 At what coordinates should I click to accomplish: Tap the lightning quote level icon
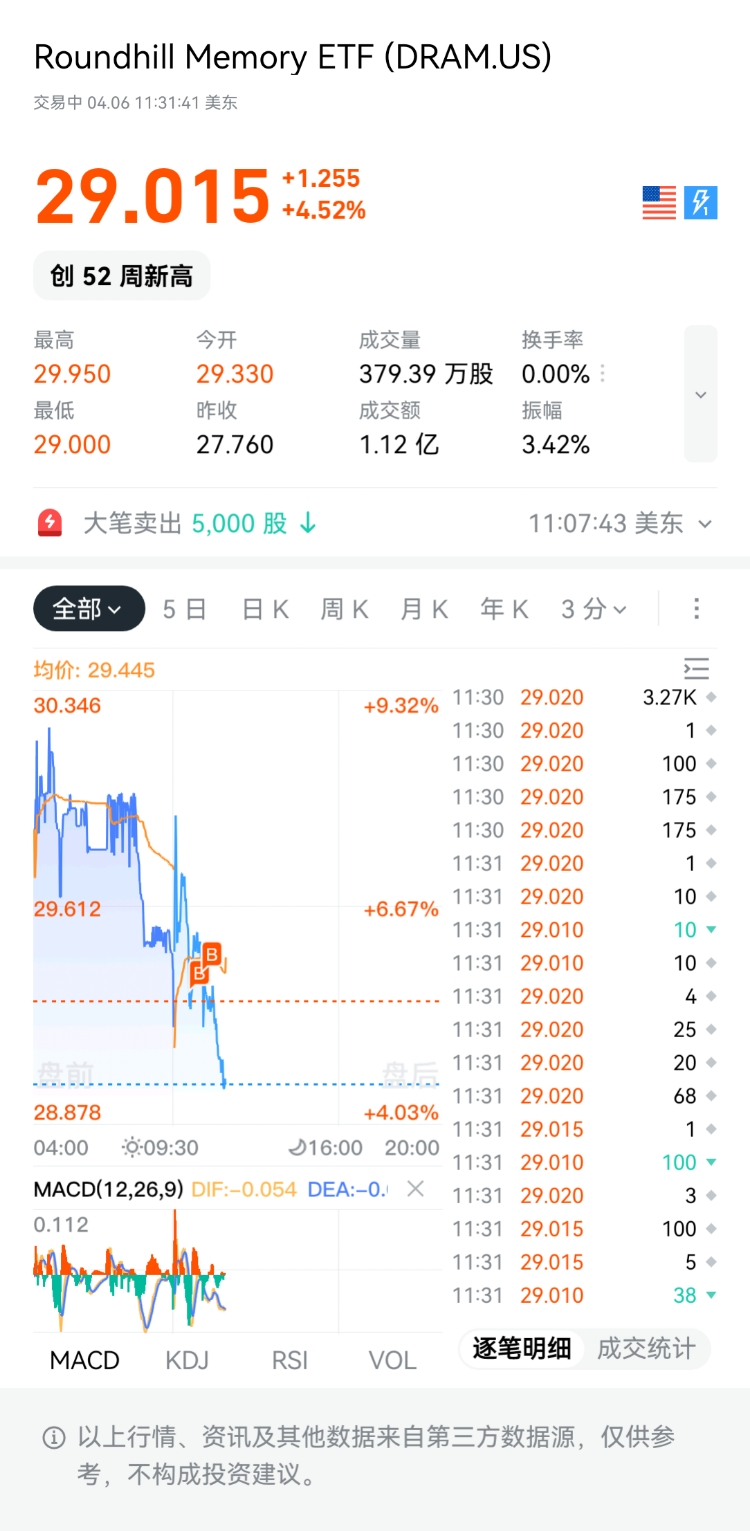pyautogui.click(x=701, y=203)
